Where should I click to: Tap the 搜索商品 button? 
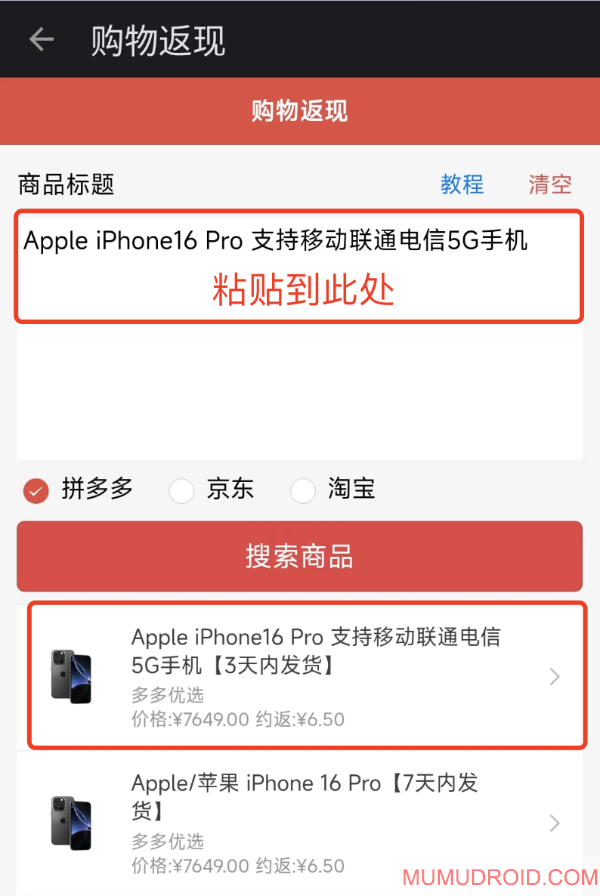click(299, 556)
